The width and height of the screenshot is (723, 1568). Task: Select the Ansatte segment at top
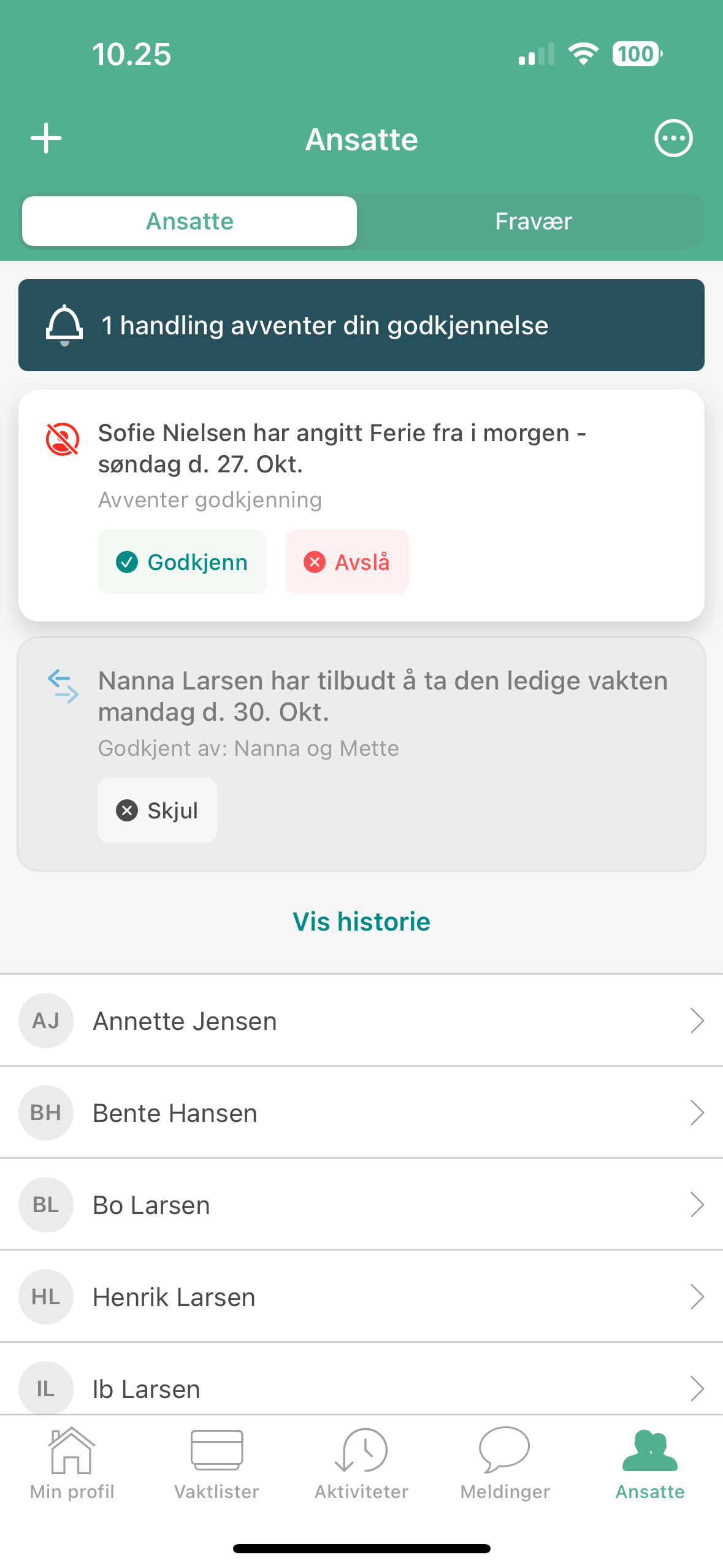189,221
